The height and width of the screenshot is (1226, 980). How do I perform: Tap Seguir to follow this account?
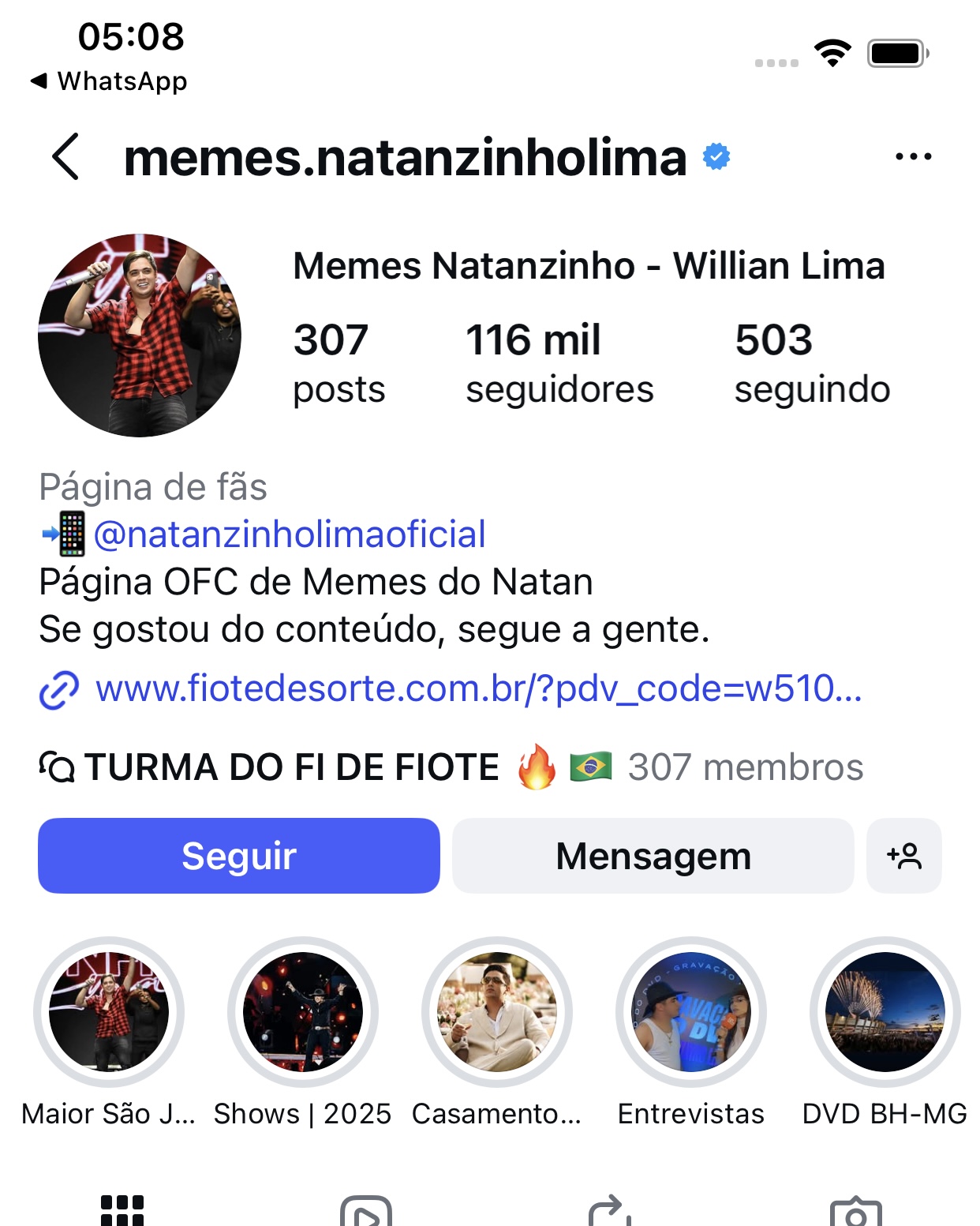coord(238,856)
